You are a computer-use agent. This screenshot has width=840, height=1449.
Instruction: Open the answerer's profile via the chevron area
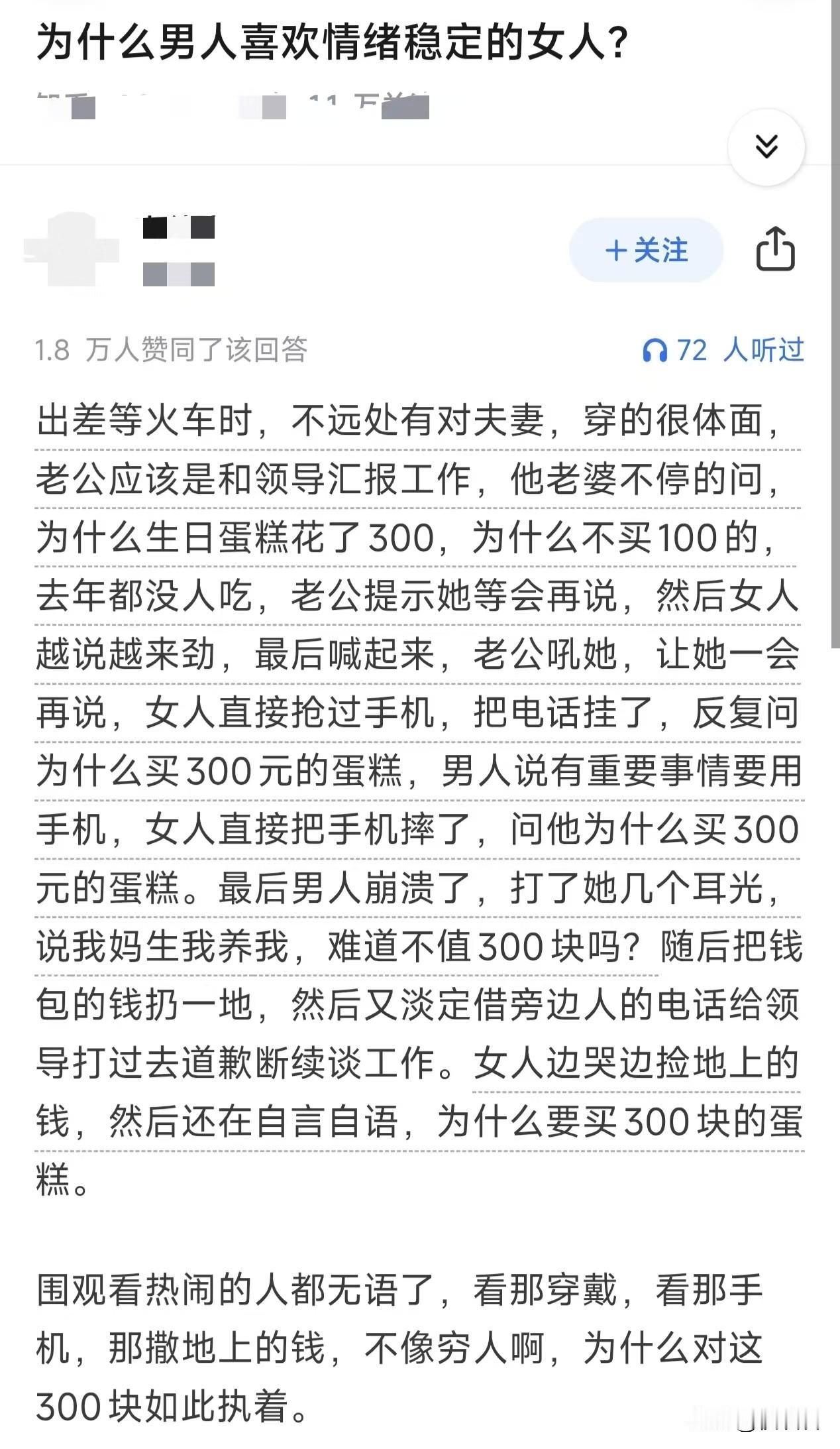click(766, 147)
